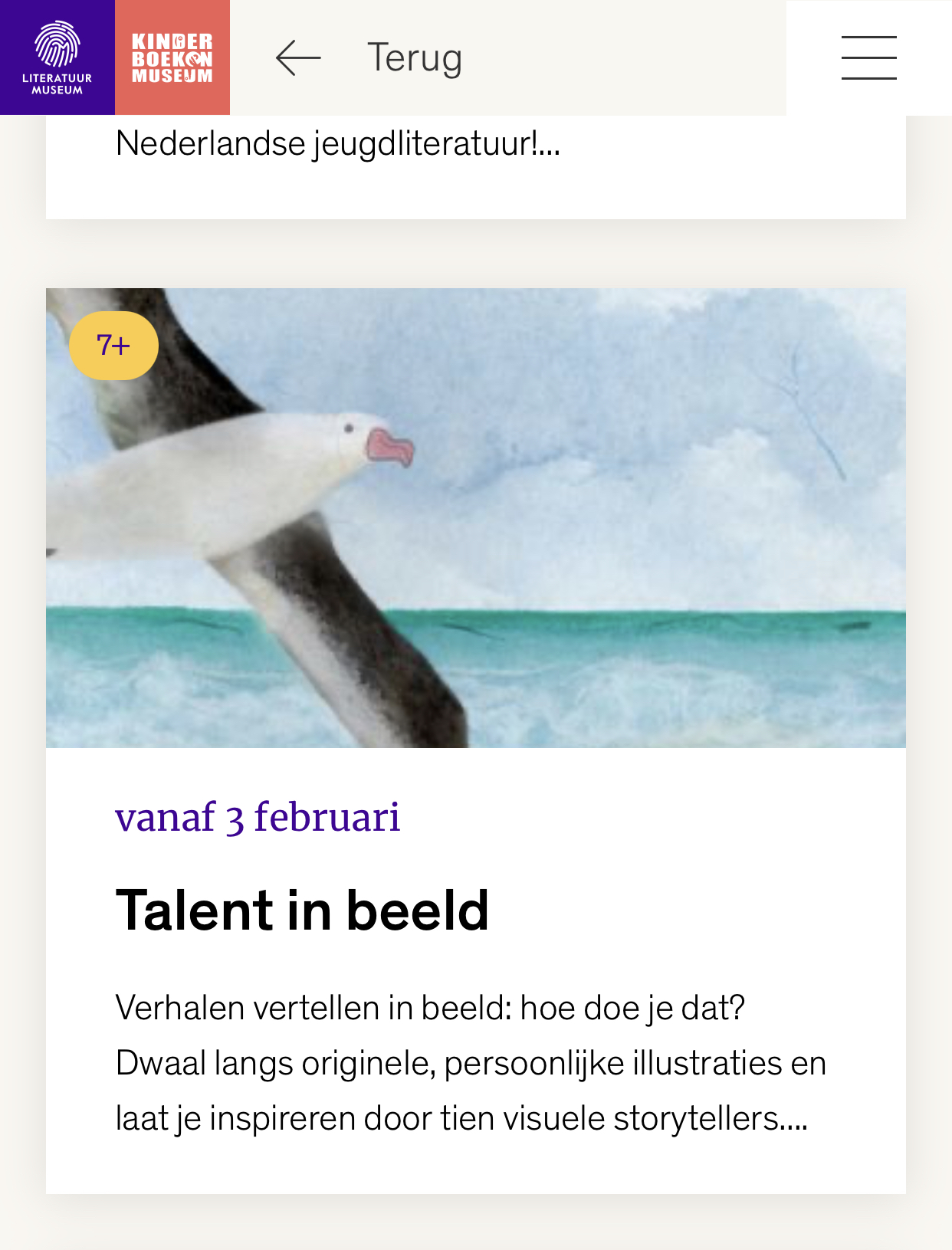This screenshot has width=952, height=1250.
Task: Open the hamburger menu
Action: pos(868,58)
